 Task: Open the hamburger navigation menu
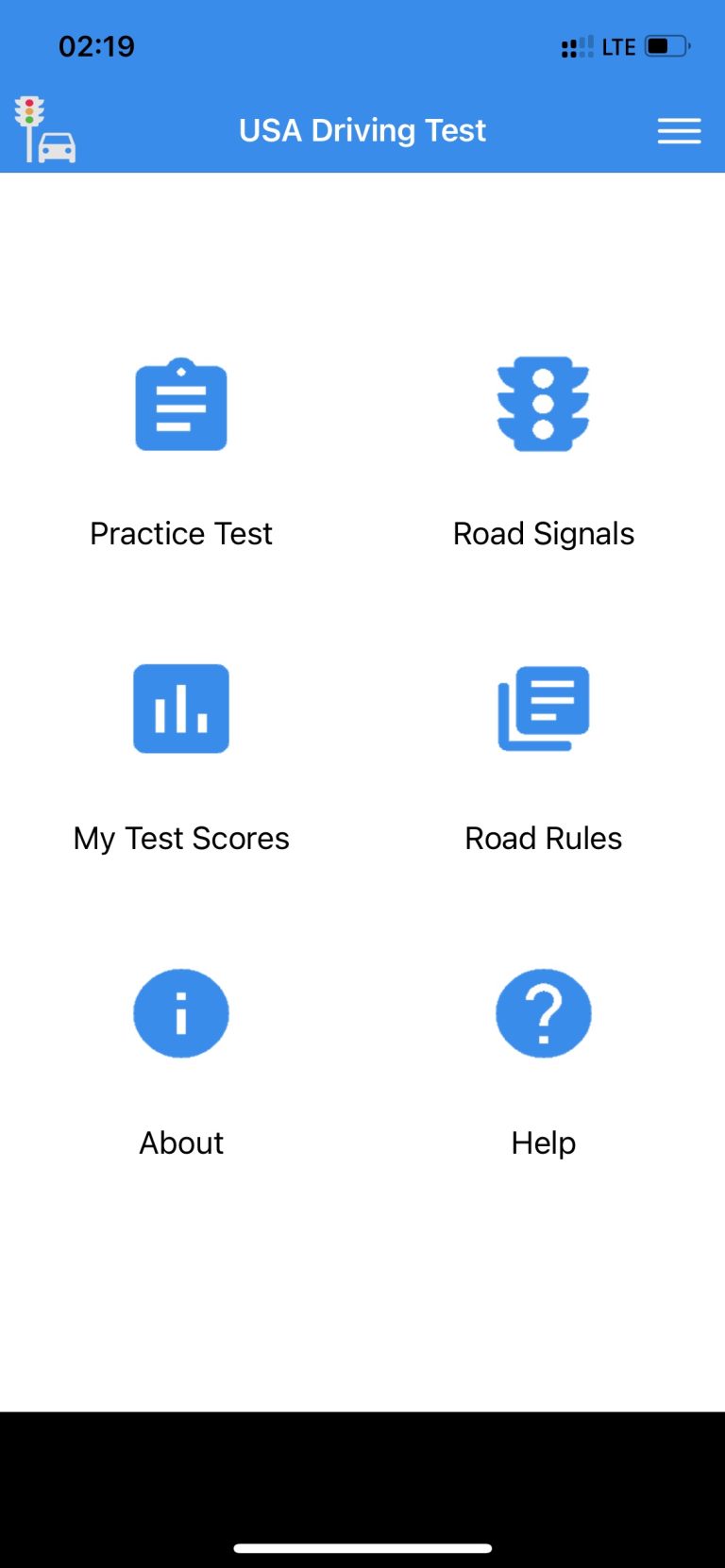tap(679, 131)
